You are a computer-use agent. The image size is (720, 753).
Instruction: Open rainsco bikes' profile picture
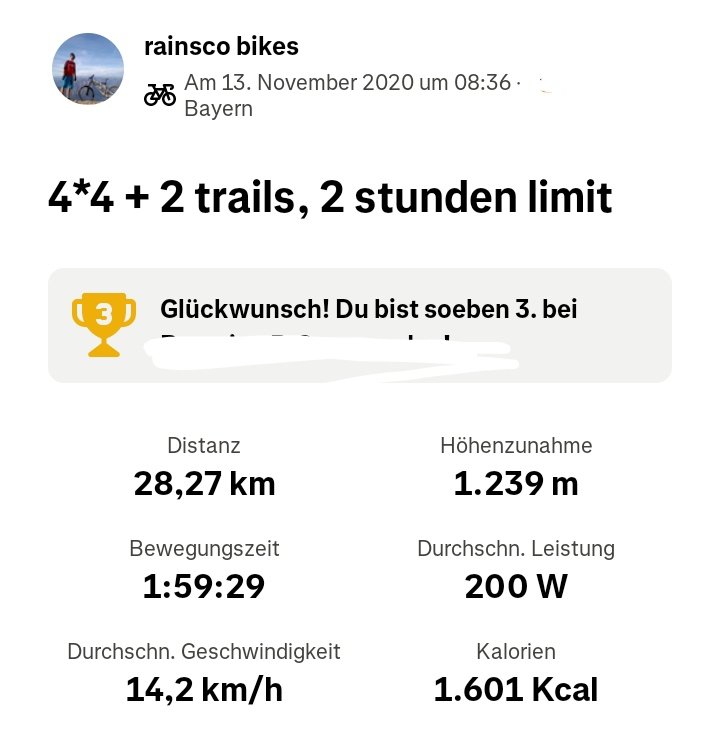[88, 69]
